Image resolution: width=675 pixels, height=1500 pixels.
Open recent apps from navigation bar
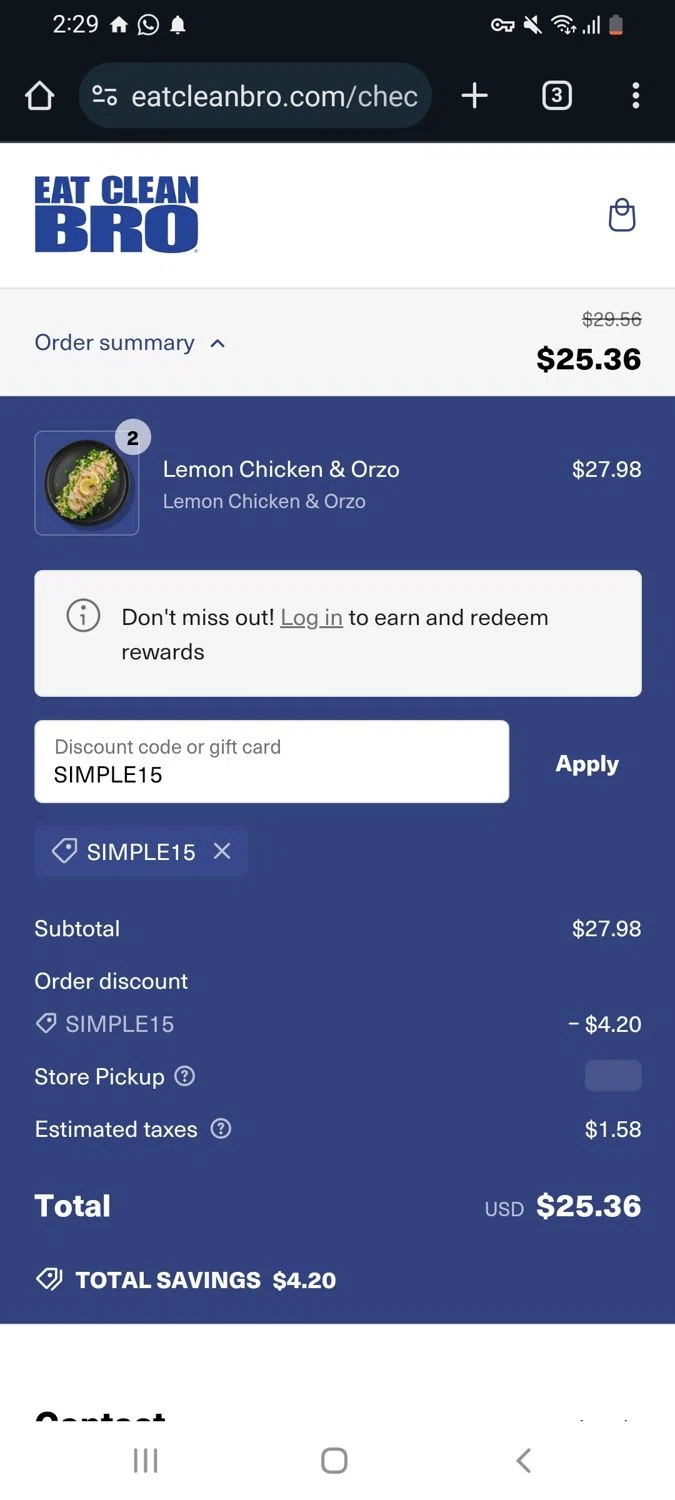[x=146, y=1460]
